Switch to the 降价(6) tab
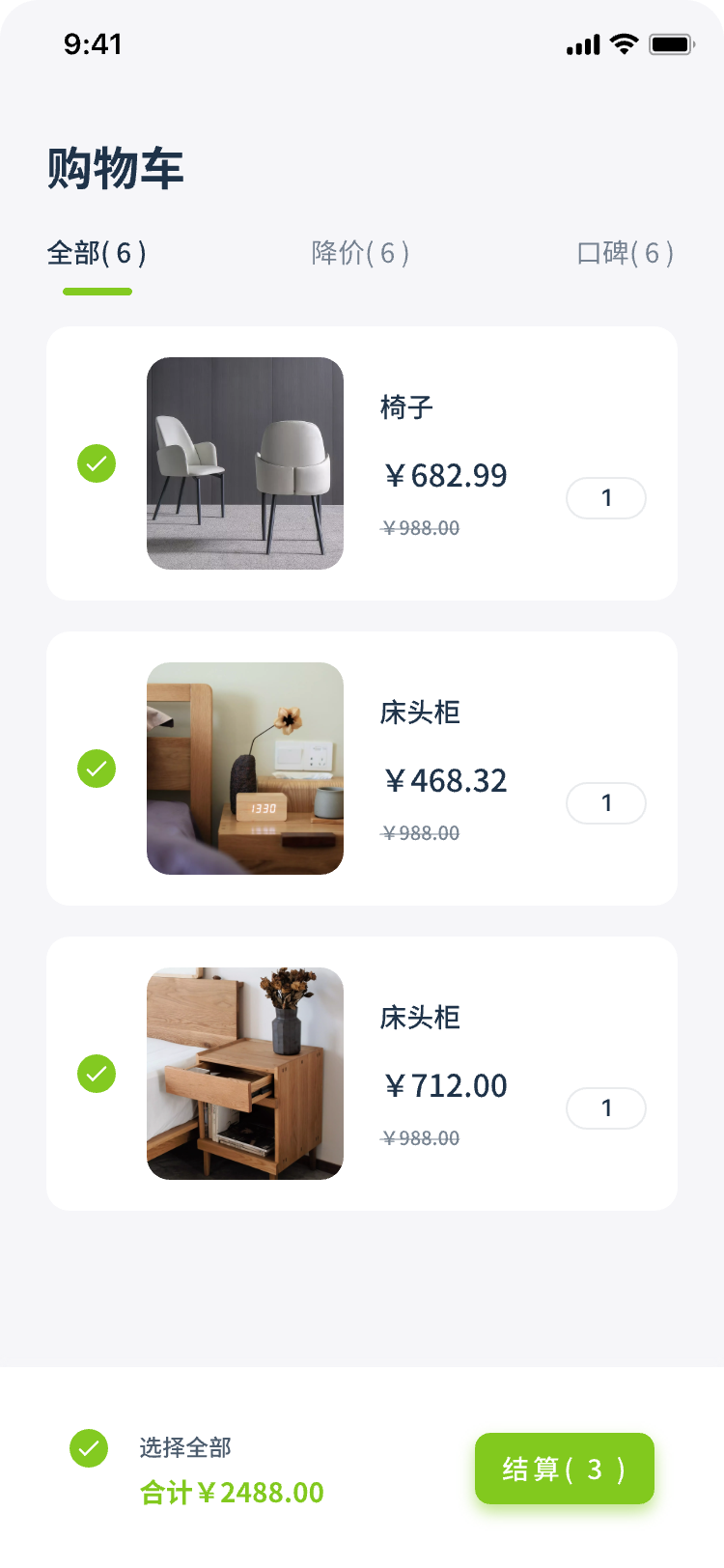The height and width of the screenshot is (1568, 724). (x=360, y=253)
